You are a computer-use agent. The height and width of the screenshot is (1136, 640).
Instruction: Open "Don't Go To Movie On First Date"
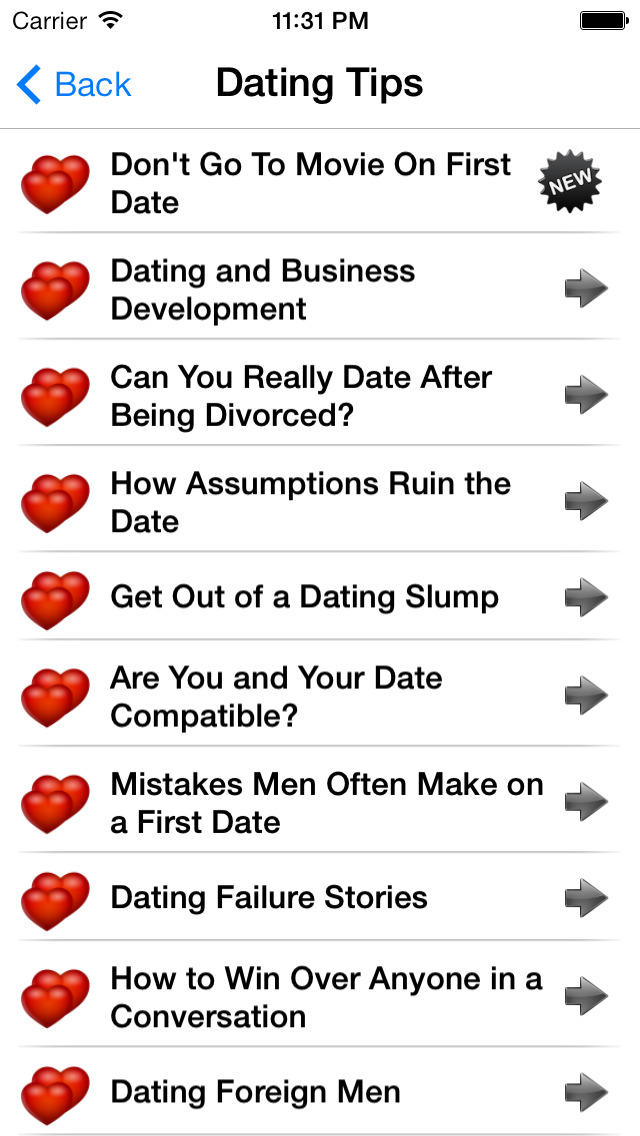click(x=310, y=183)
